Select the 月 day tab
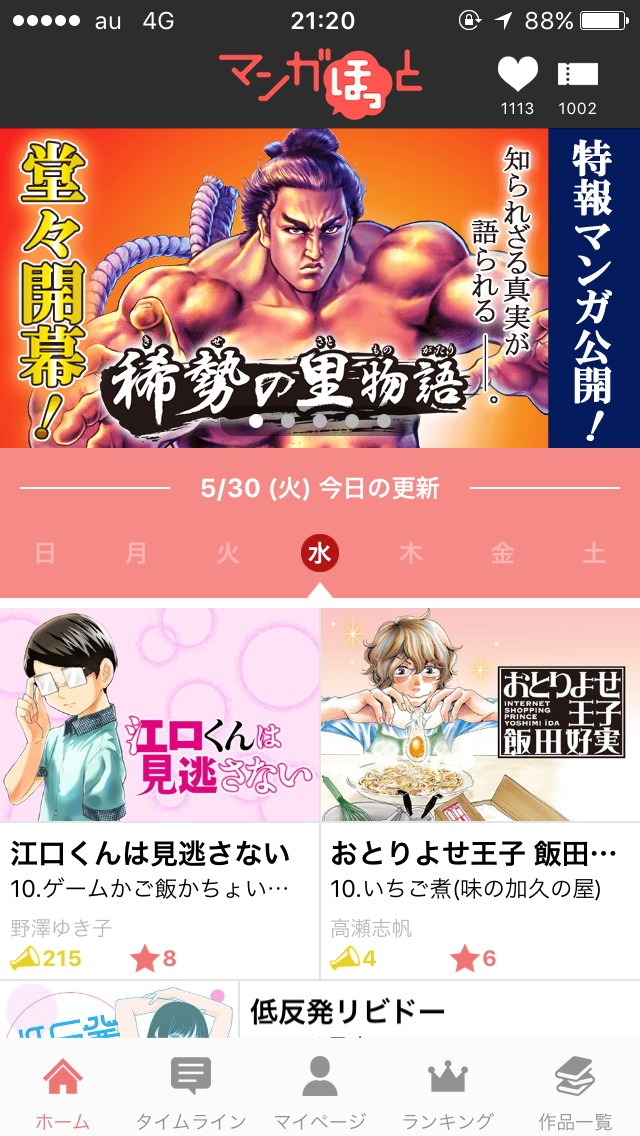 click(136, 553)
